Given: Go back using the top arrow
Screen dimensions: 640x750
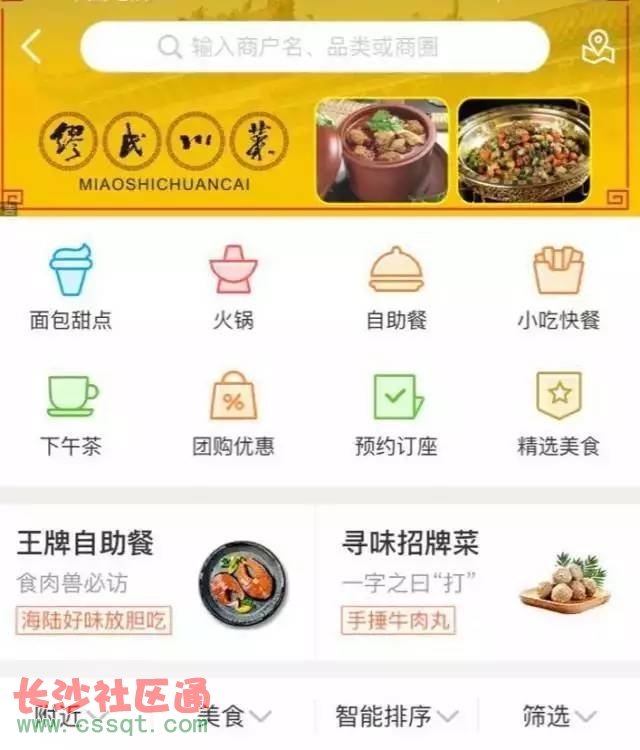Looking at the screenshot, I should point(32,47).
